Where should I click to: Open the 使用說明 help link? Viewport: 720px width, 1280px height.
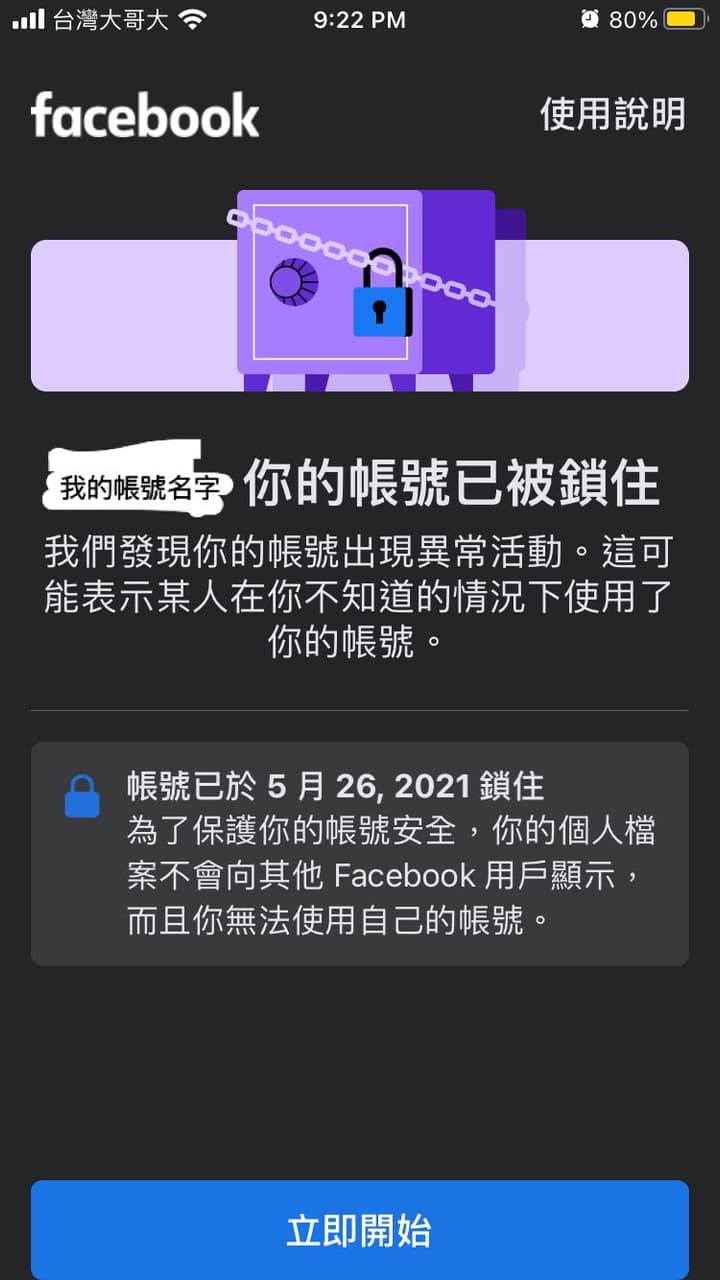tap(613, 115)
